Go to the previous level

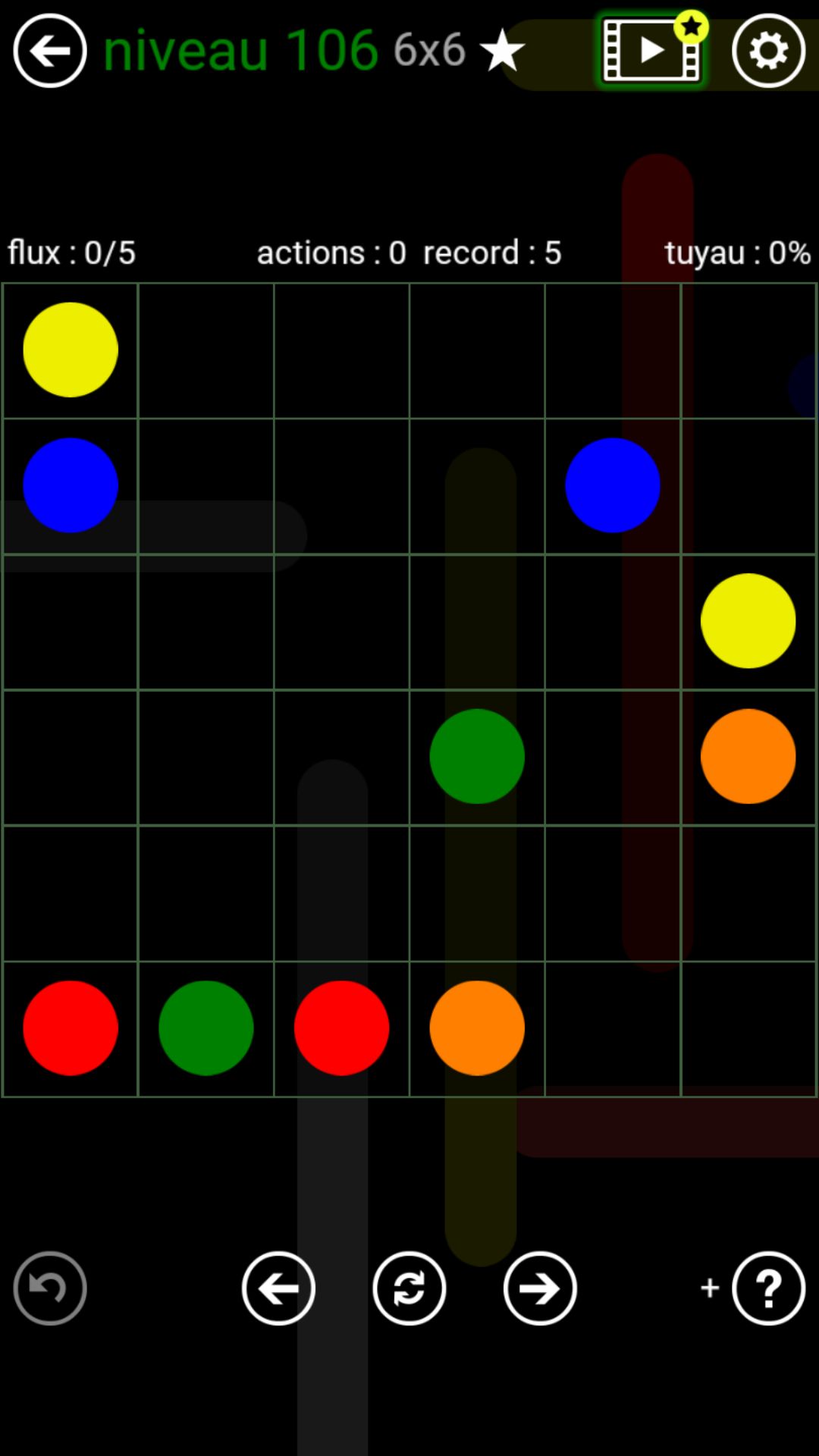click(278, 1288)
